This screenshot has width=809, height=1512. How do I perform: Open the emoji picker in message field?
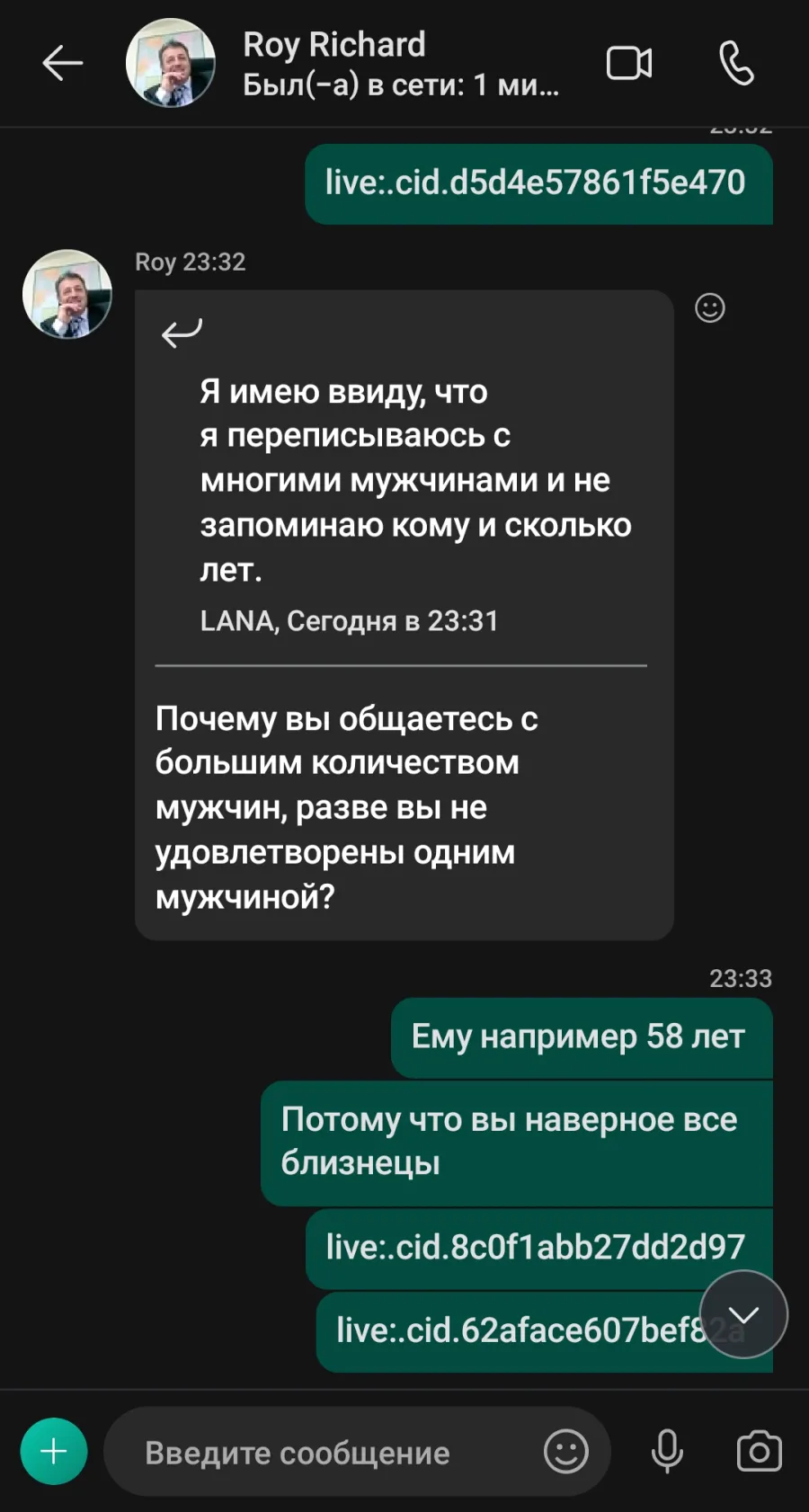tap(566, 1451)
